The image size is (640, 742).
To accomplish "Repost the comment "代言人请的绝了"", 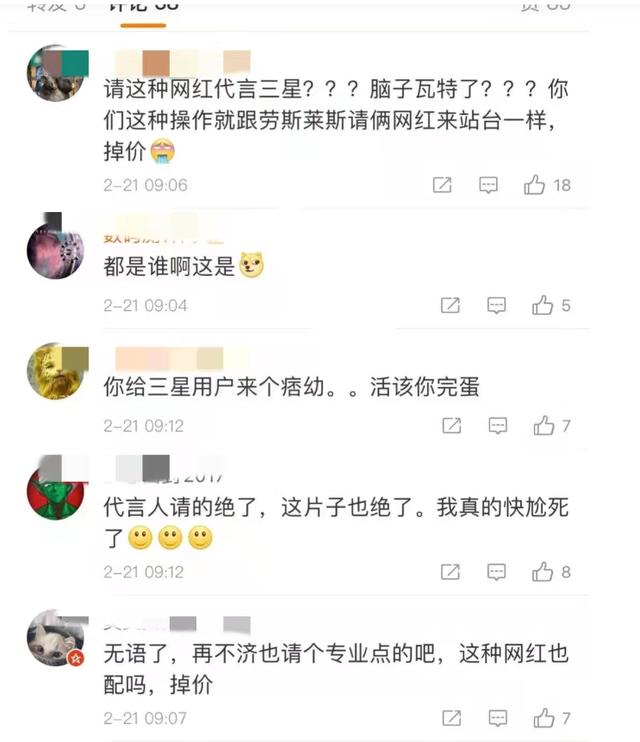I will pos(450,572).
